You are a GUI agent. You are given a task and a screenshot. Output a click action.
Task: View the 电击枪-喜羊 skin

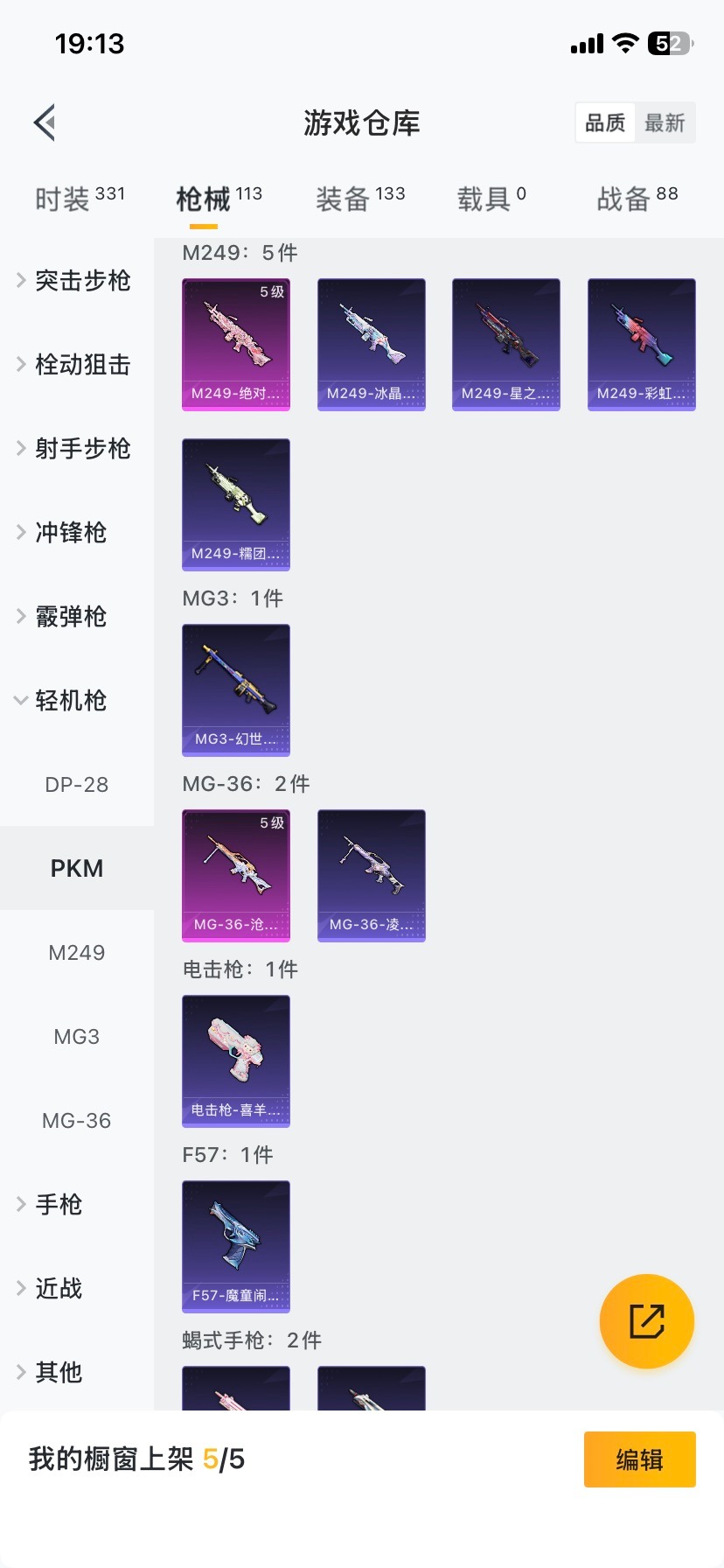click(x=236, y=1060)
